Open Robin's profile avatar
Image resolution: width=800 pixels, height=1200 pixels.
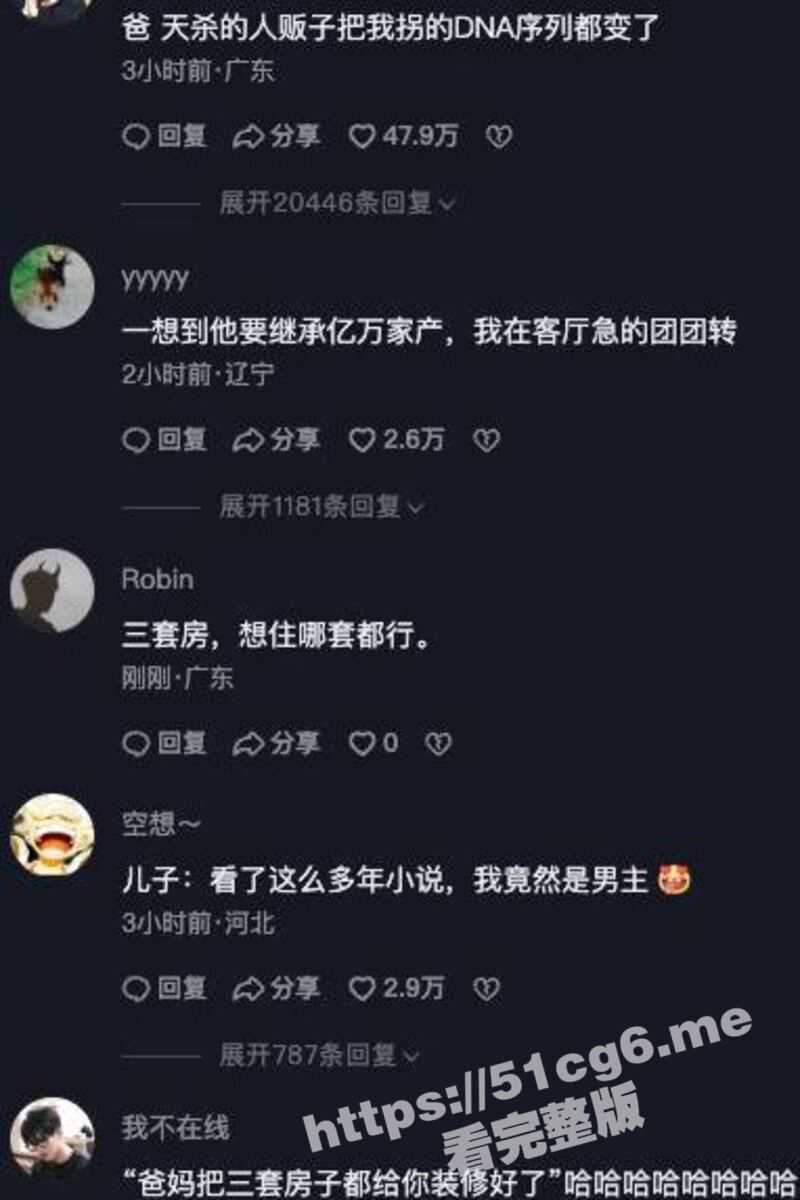52,590
